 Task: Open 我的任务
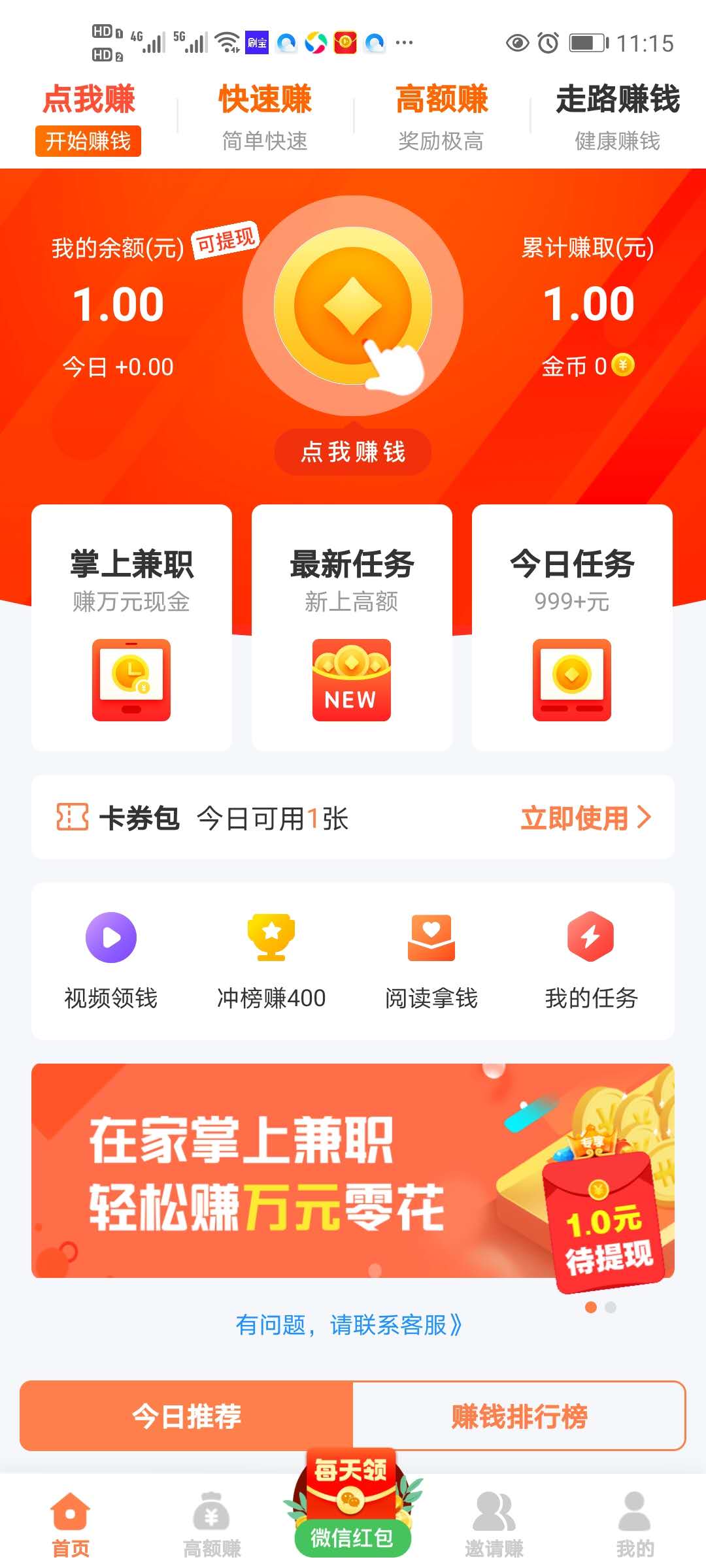[591, 960]
